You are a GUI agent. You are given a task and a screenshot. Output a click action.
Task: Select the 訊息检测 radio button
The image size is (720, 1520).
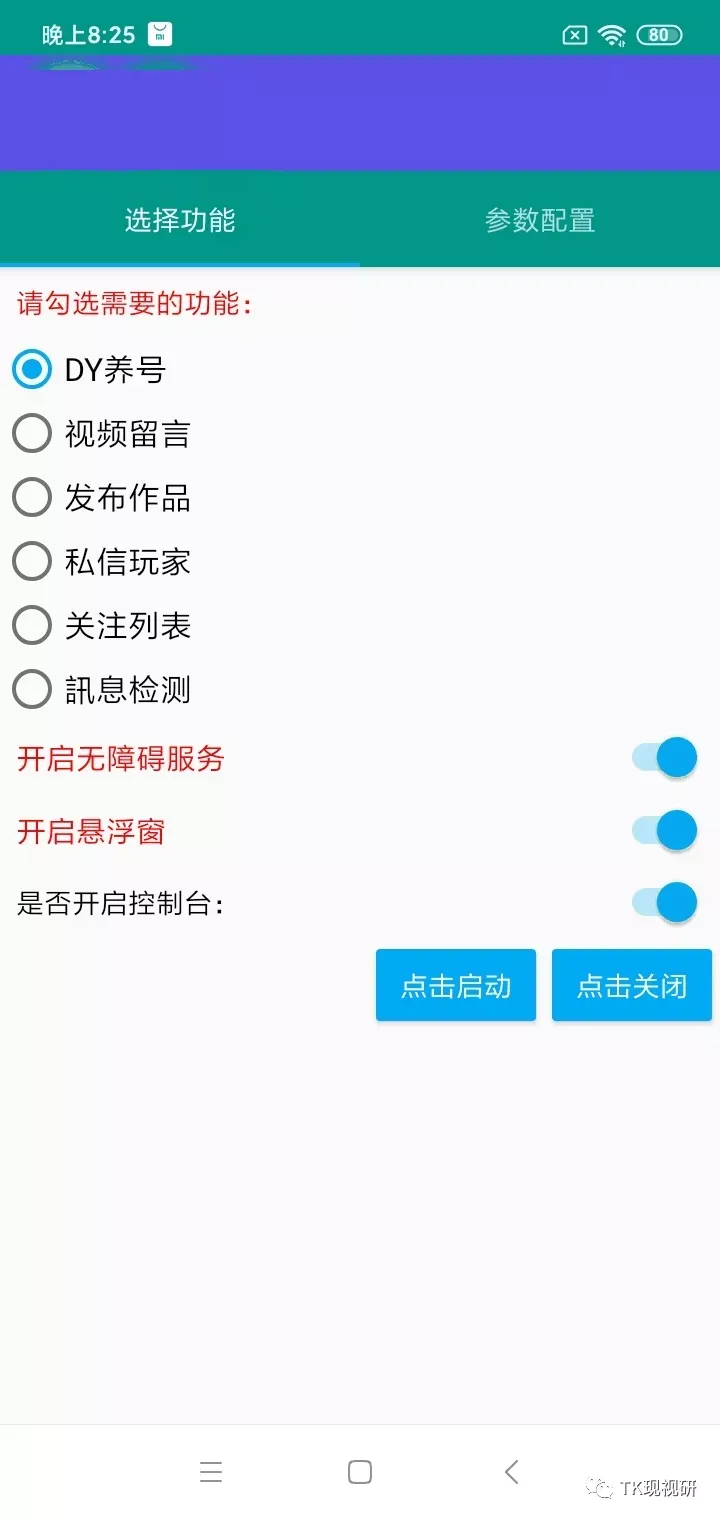point(32,690)
